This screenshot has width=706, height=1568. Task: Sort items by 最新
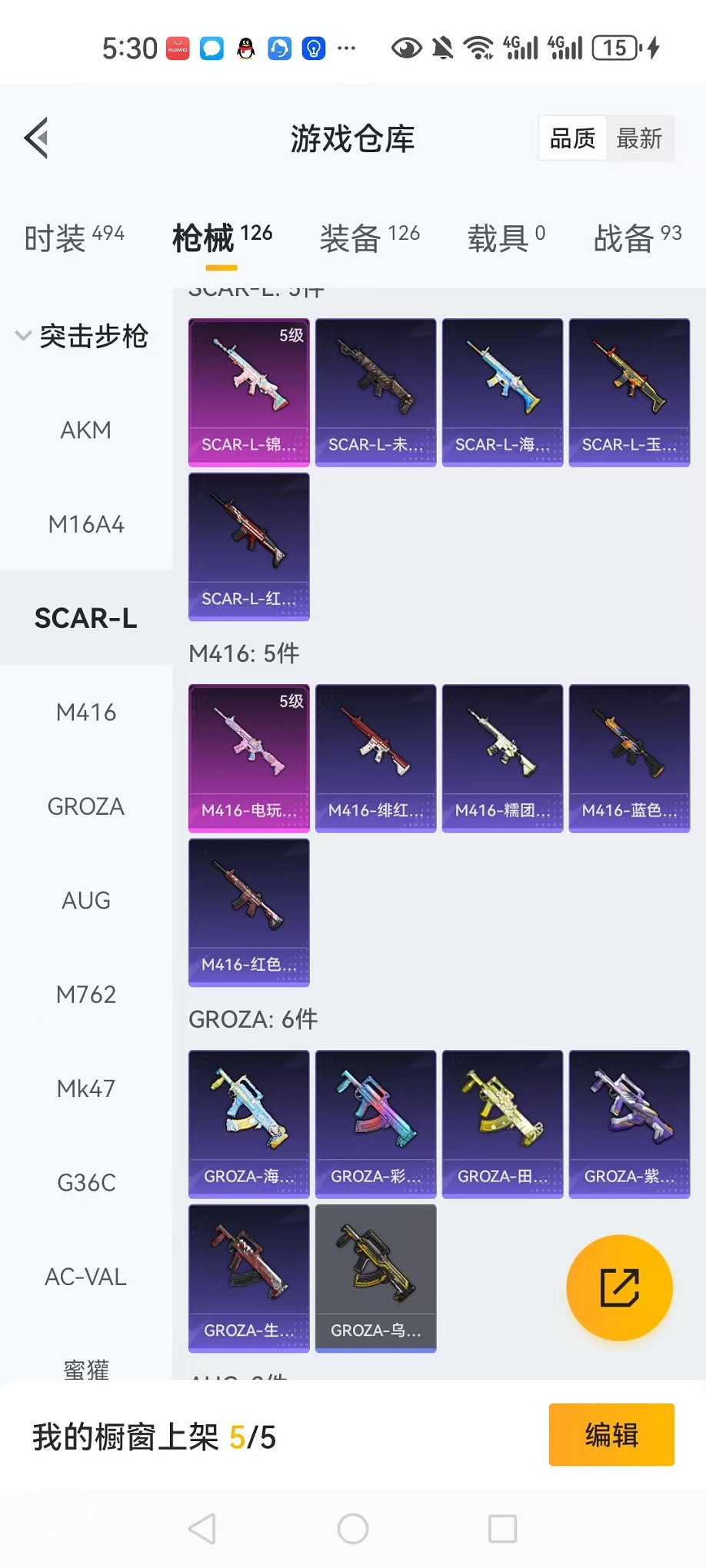coord(639,139)
